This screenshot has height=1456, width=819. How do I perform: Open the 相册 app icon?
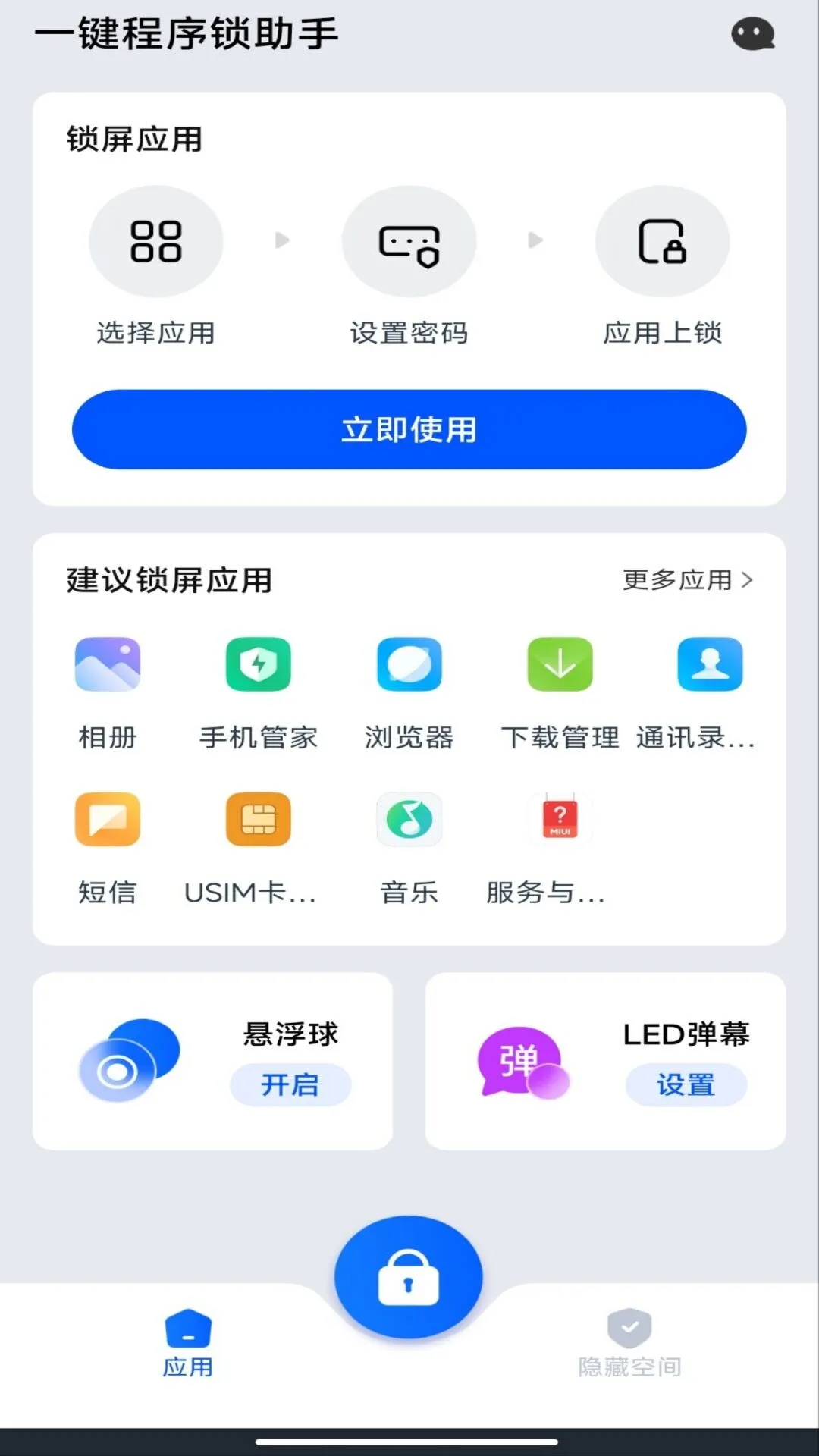click(x=108, y=664)
